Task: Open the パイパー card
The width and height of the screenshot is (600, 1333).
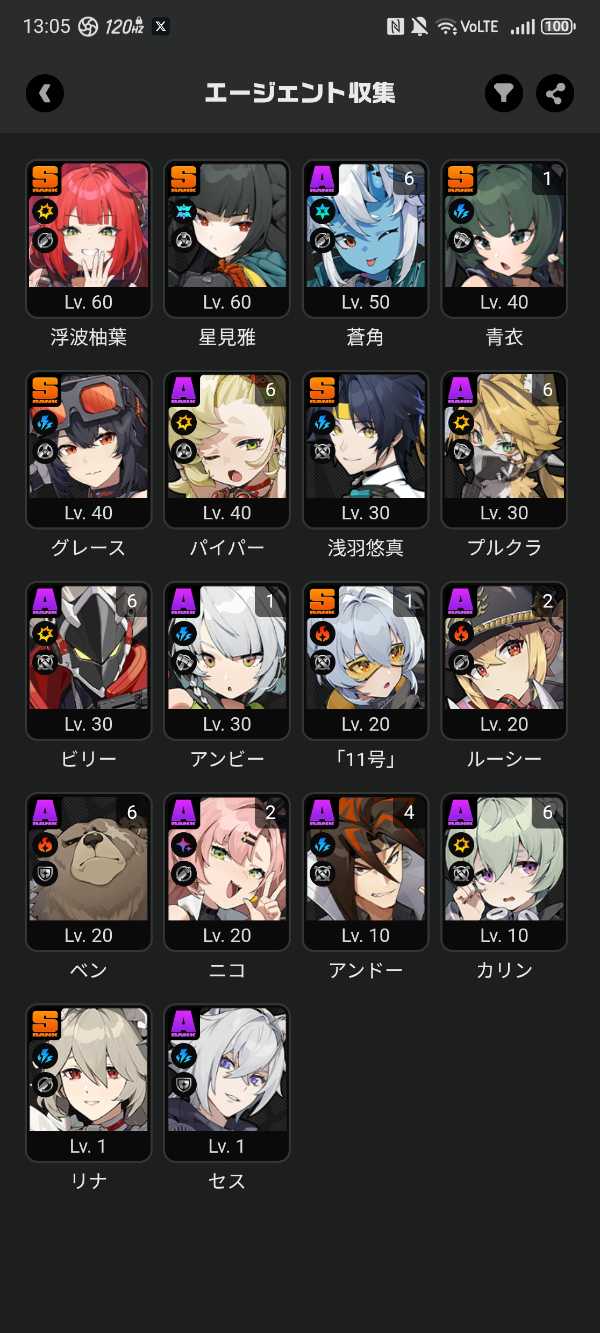Action: click(x=227, y=450)
